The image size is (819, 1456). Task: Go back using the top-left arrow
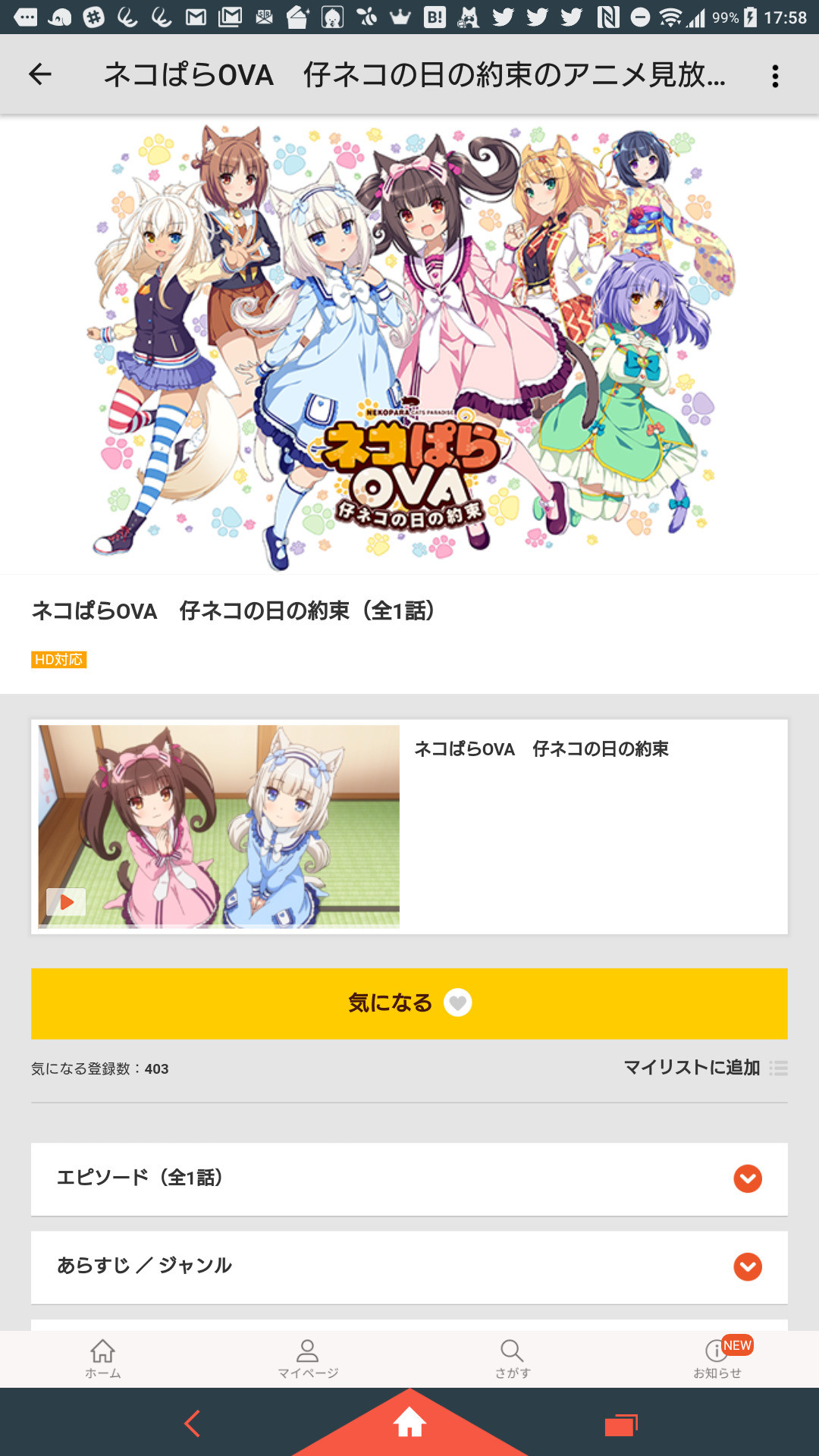[x=39, y=74]
